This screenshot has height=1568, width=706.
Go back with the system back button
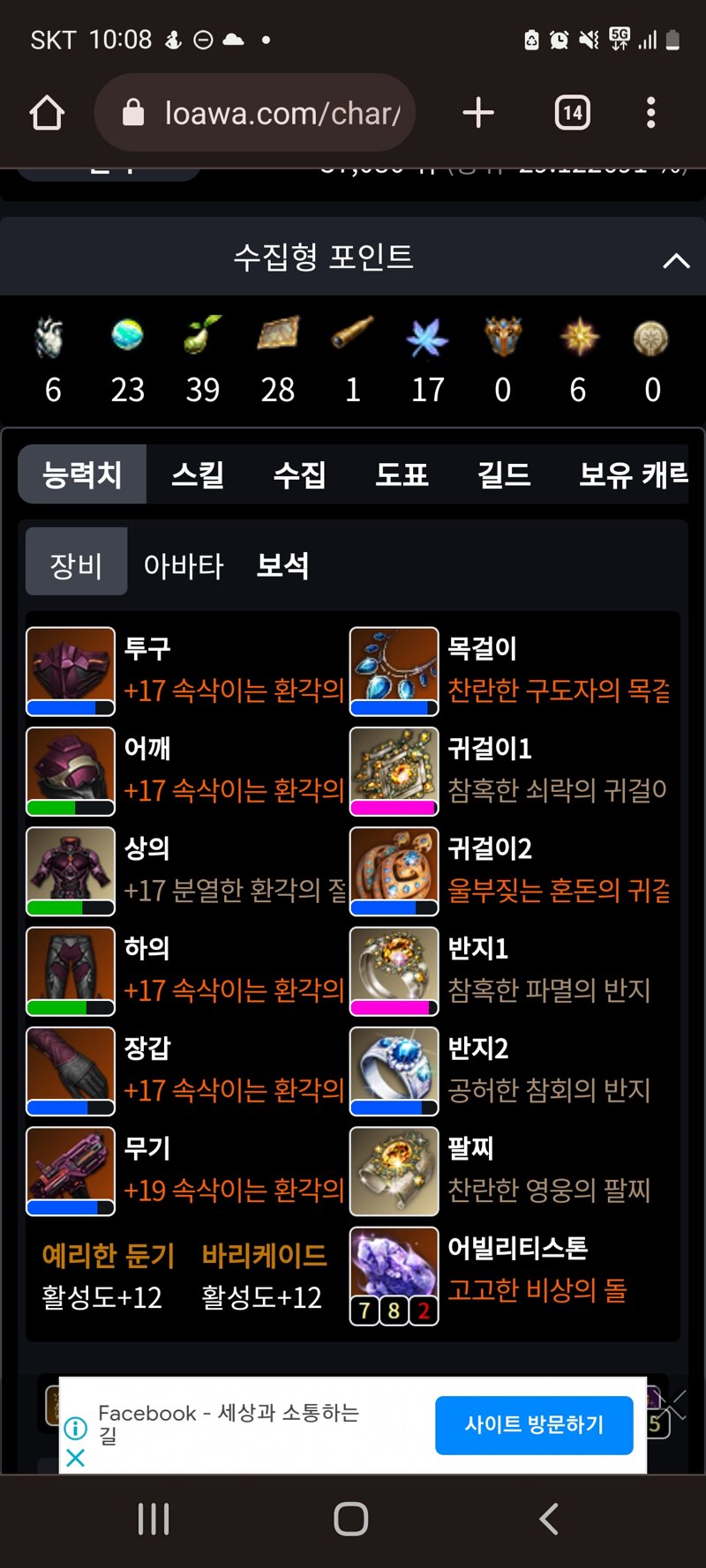point(548,1519)
